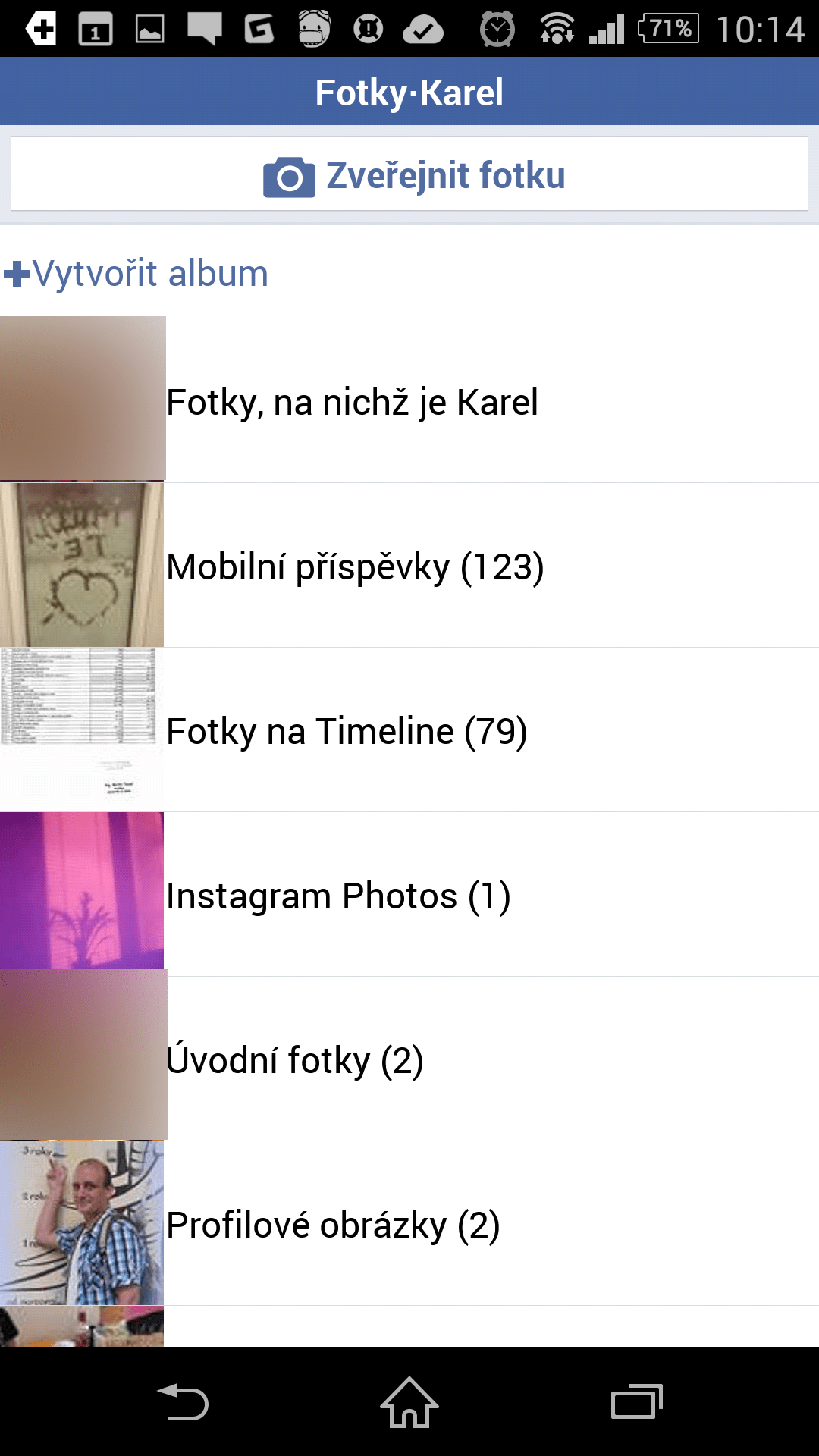Return to the home screen
Viewport: 819px width, 1456px height.
coord(409,1402)
